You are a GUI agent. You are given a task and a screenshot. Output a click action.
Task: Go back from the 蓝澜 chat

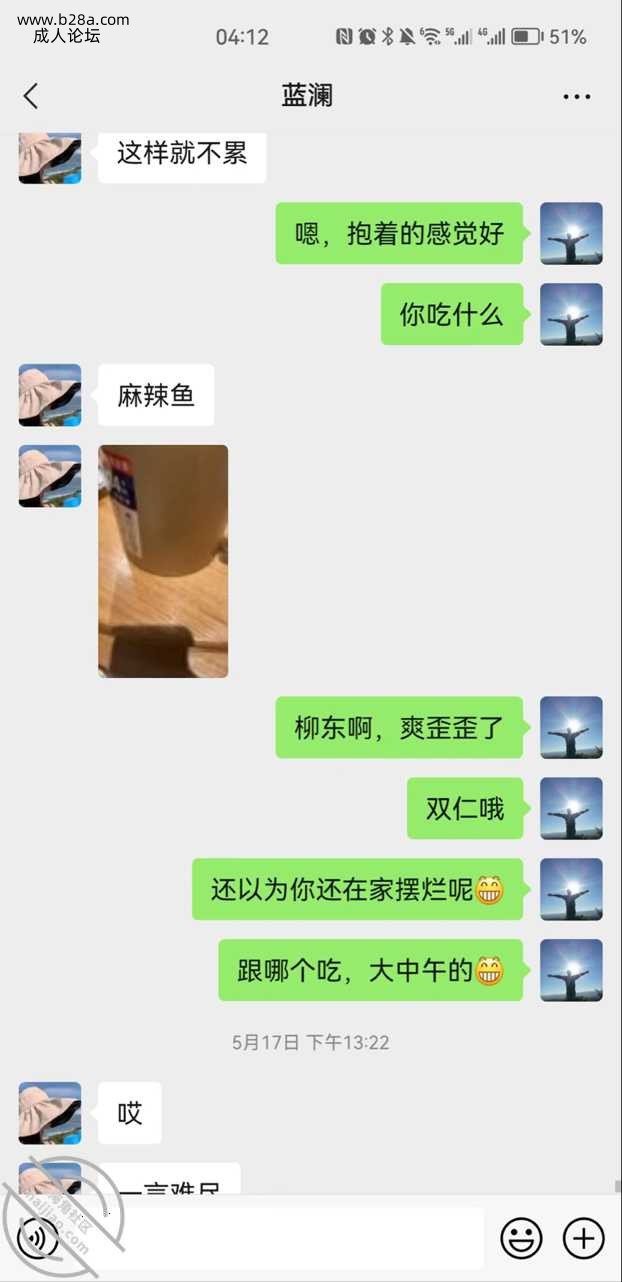click(31, 96)
